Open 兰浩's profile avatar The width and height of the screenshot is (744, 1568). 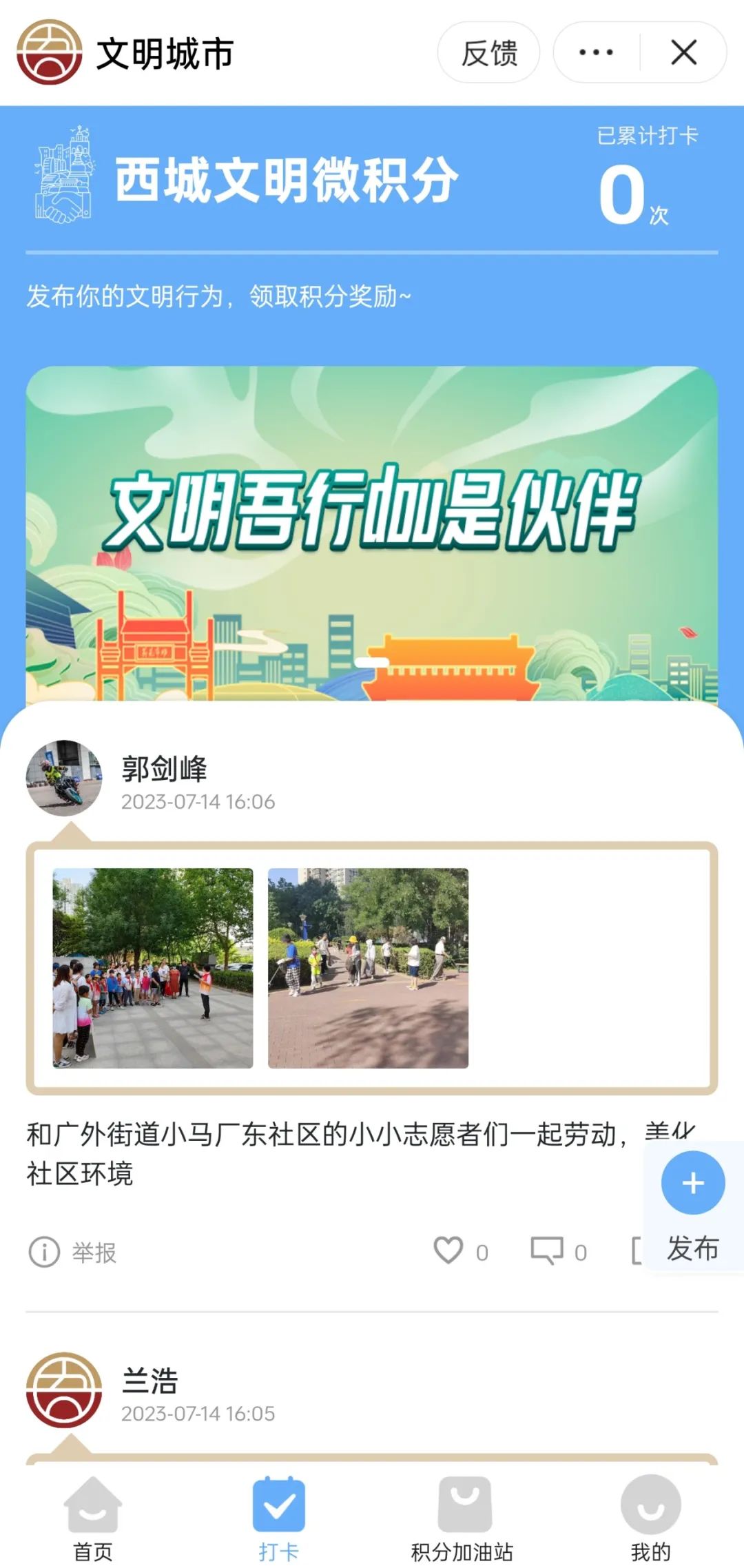pyautogui.click(x=64, y=1390)
